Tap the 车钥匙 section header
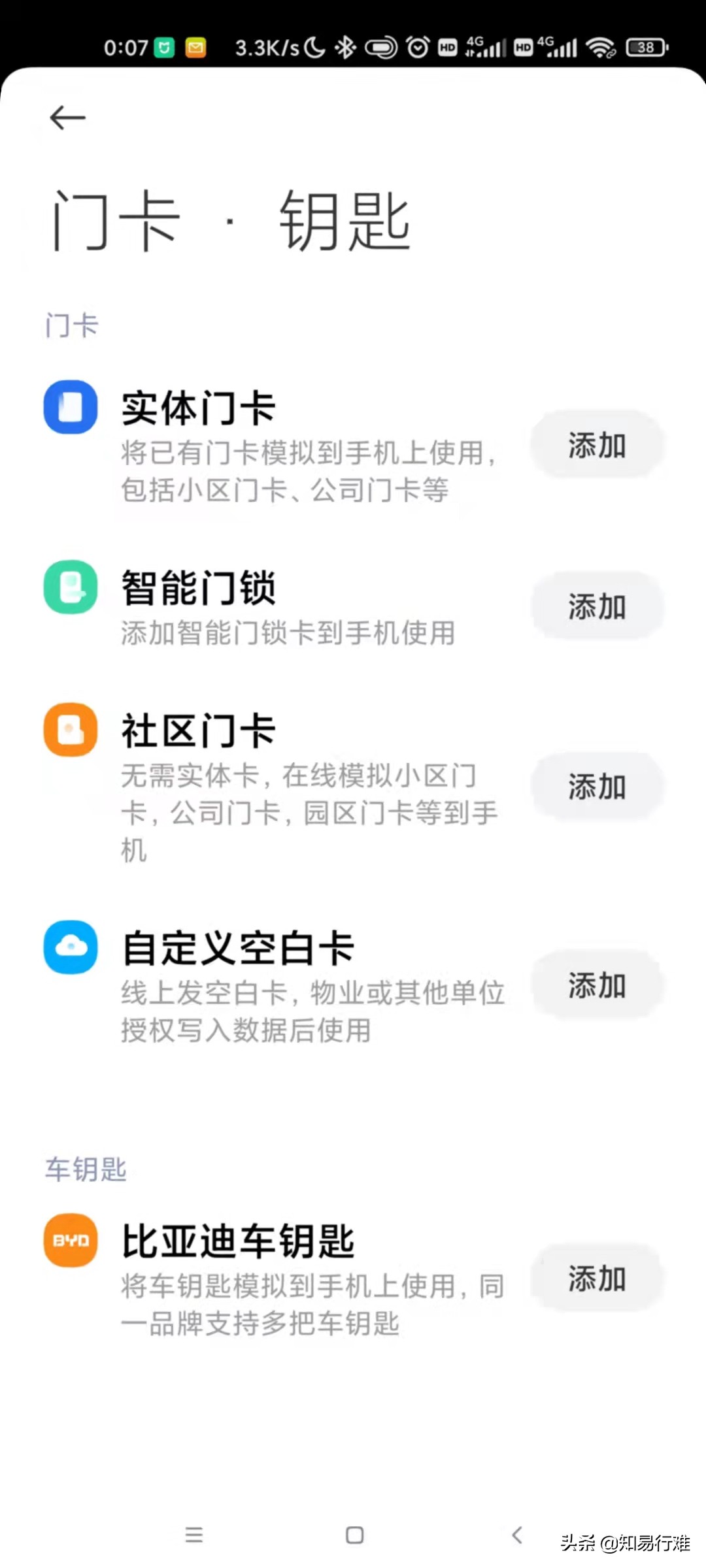This screenshot has height=1568, width=706. click(x=87, y=1169)
